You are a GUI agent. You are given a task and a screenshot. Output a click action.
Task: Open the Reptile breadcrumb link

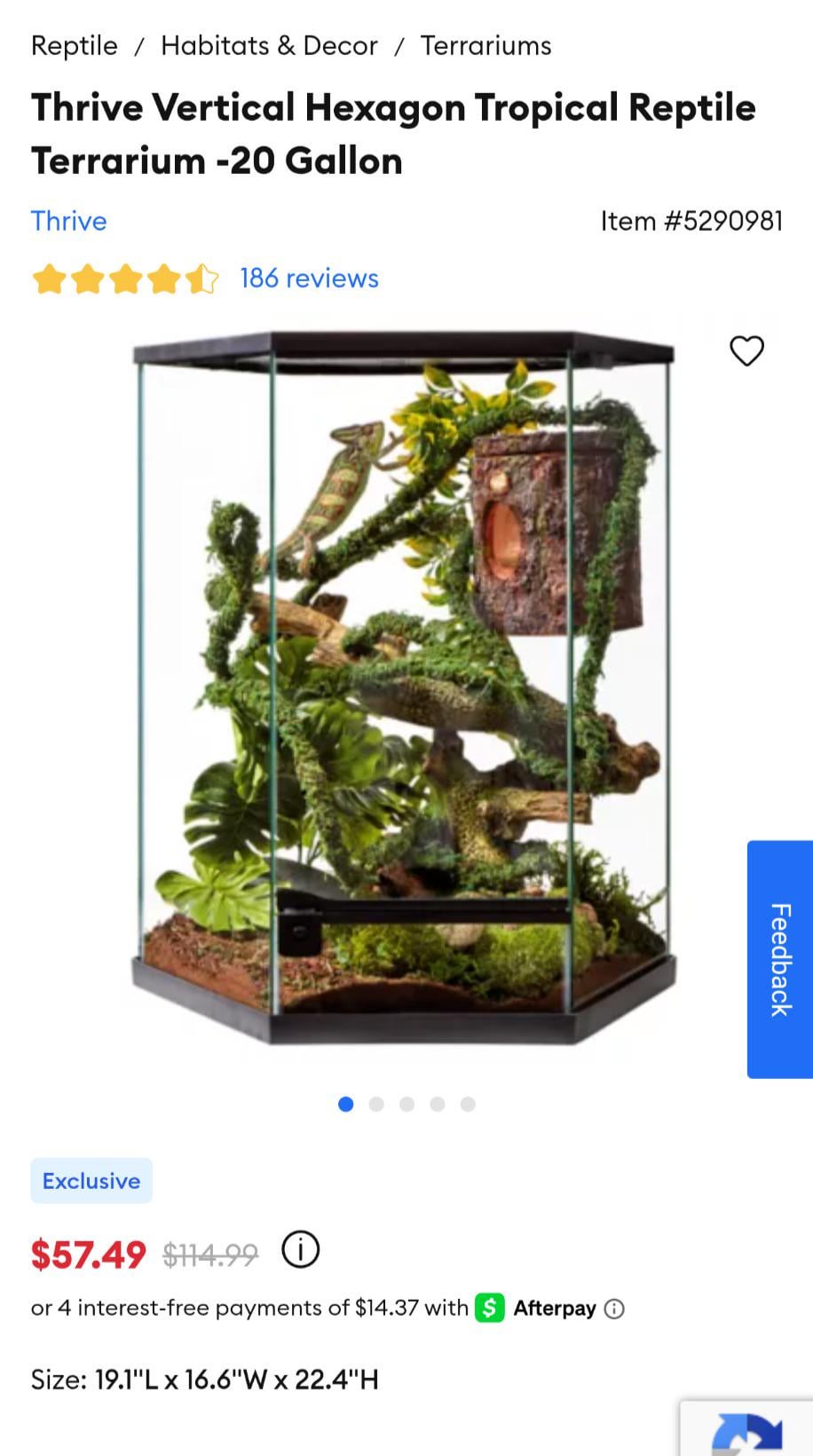point(75,46)
